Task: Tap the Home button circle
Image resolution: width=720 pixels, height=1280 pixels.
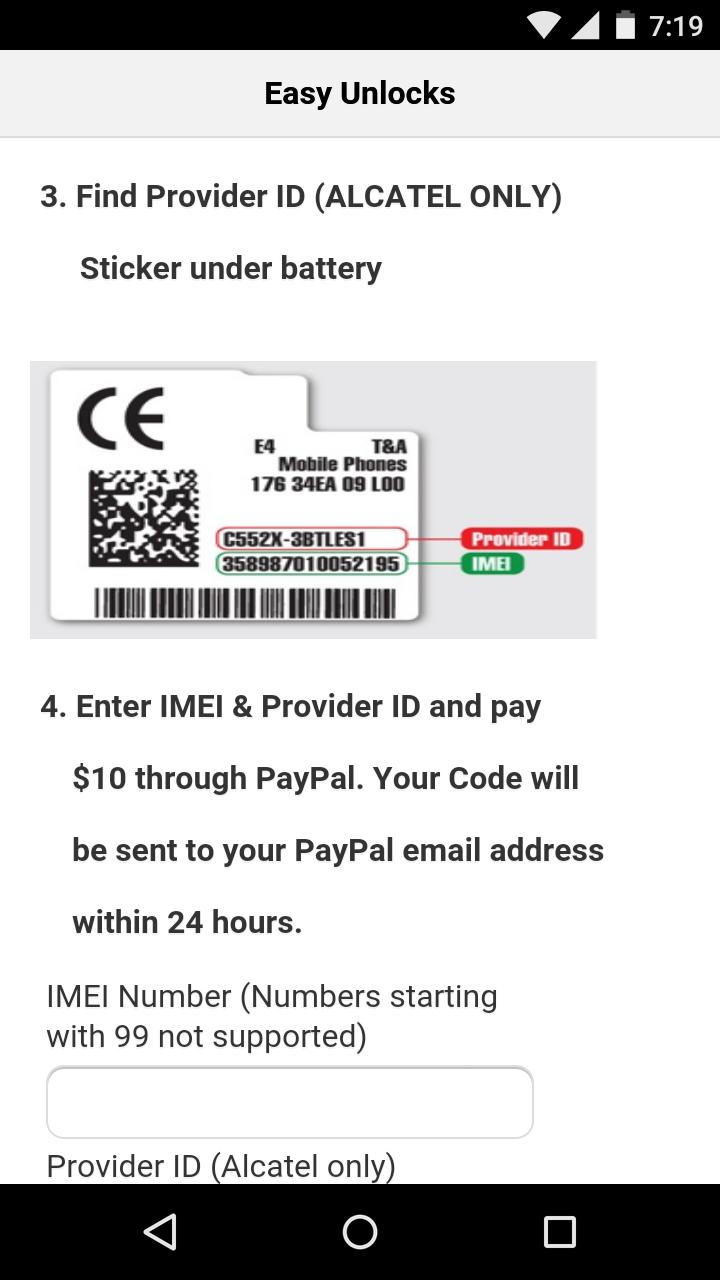Action: (x=360, y=1233)
